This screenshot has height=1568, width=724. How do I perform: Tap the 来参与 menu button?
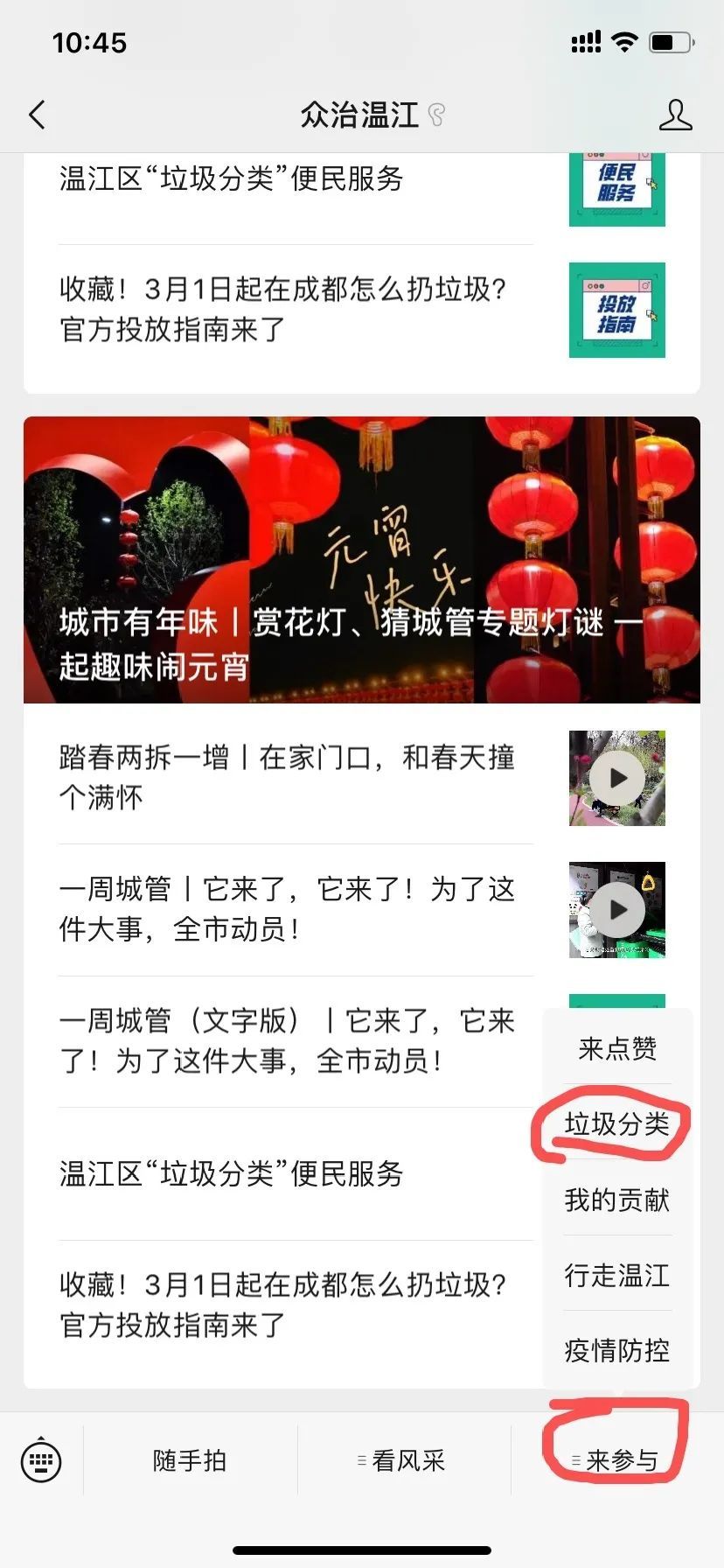(x=617, y=1459)
